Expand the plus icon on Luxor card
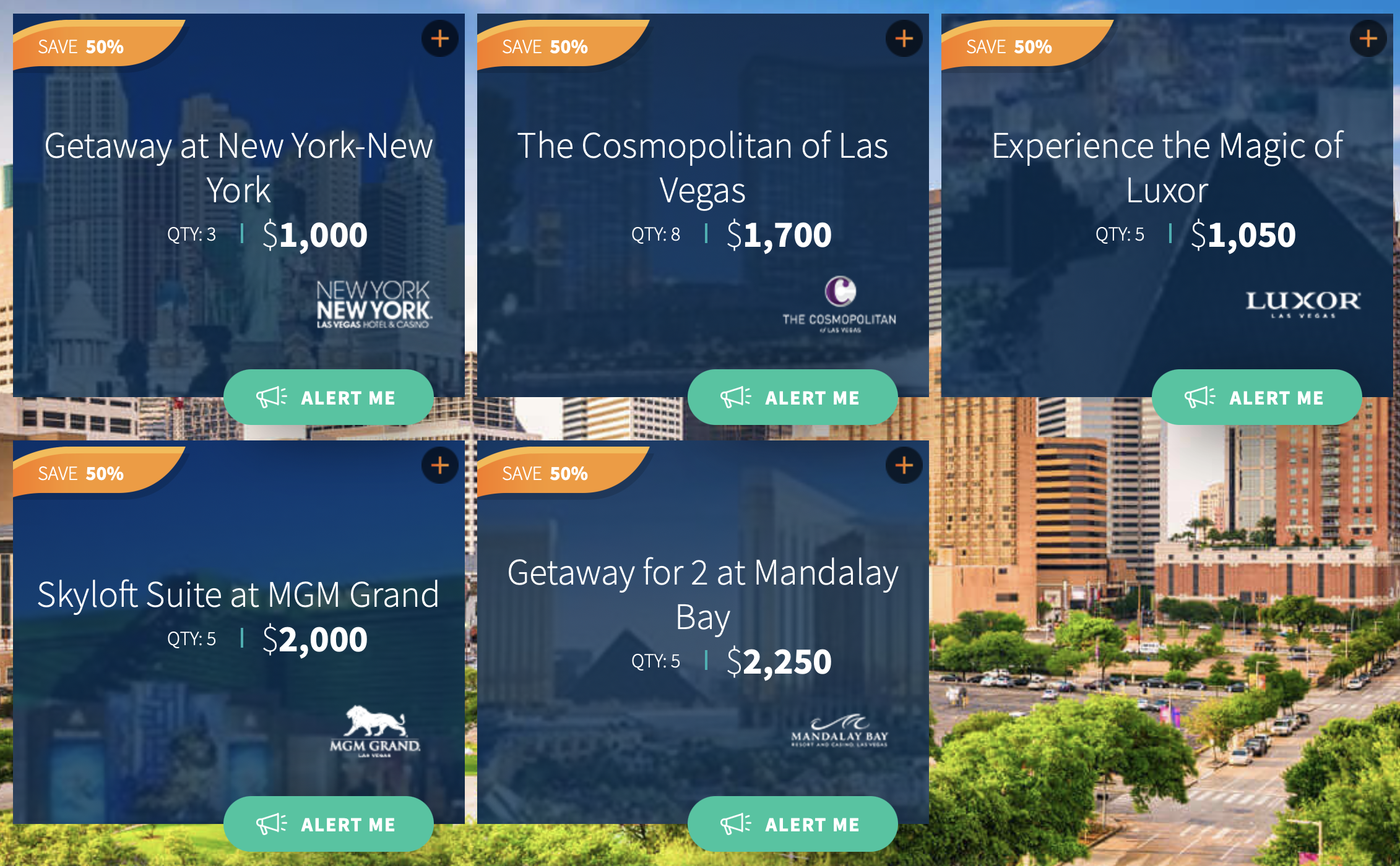Viewport: 1400px width, 866px height. pos(1368,38)
